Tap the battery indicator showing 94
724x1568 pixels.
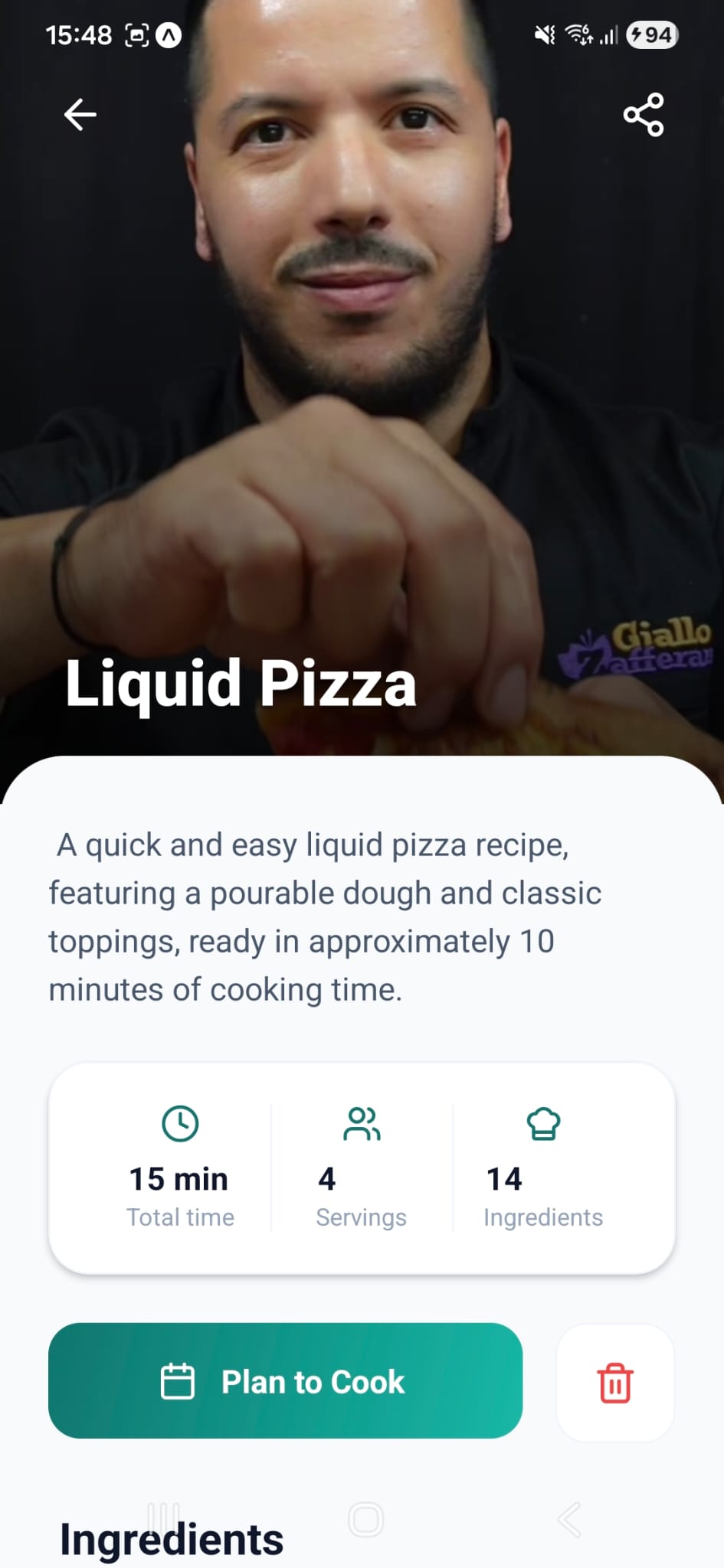coord(650,34)
